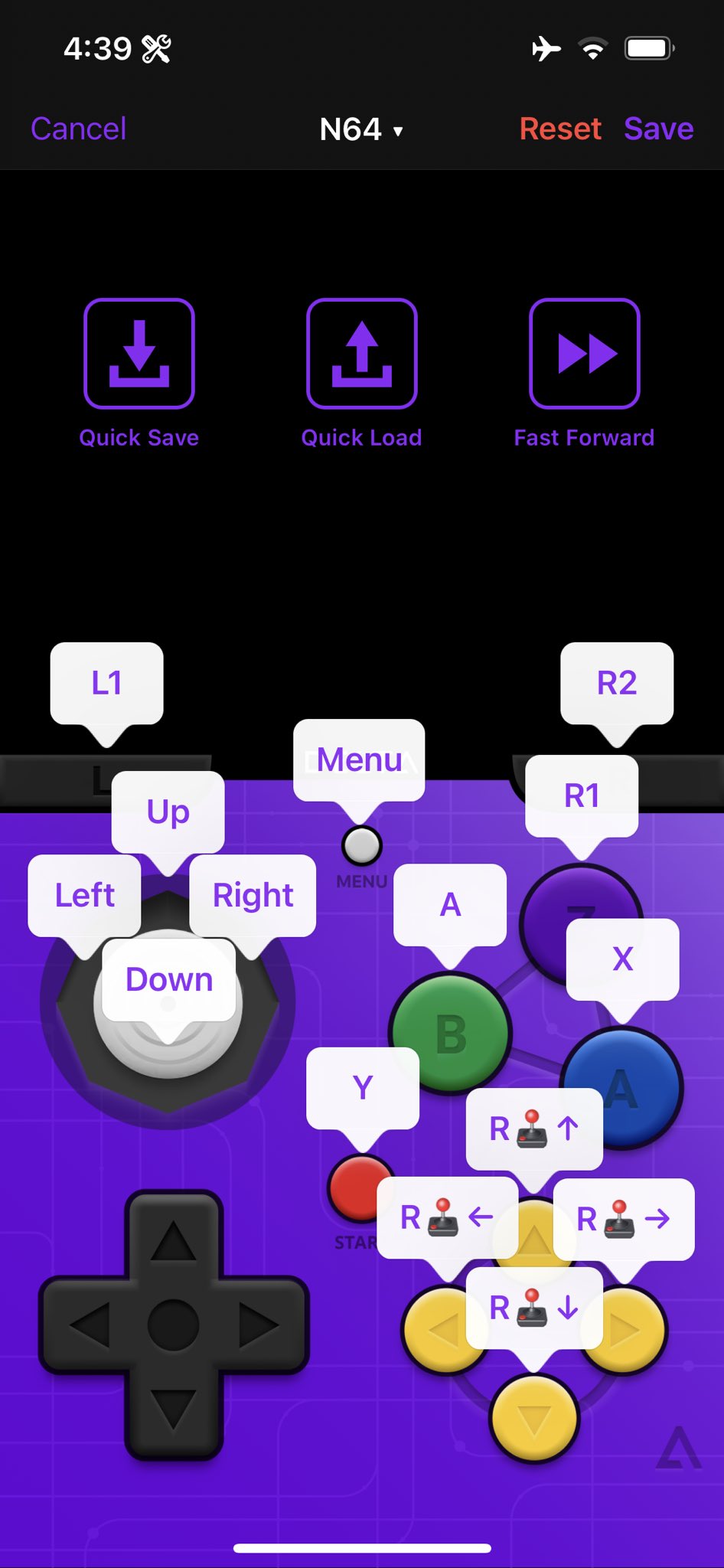This screenshot has width=724, height=1568.
Task: Tap the Left direction mapping
Action: click(x=84, y=895)
